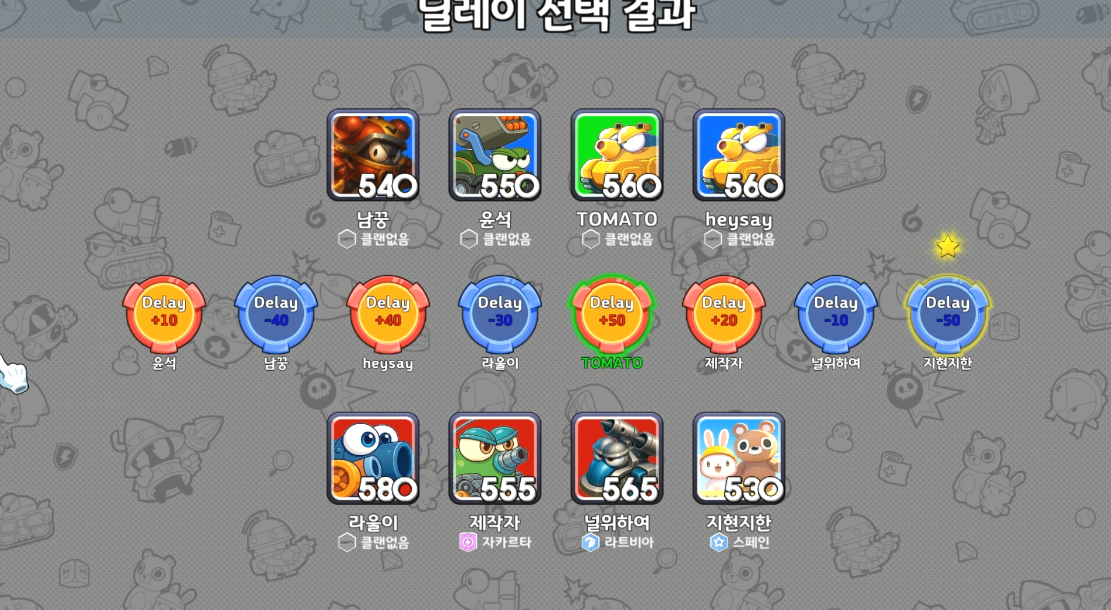The image size is (1111, 610).
Task: Select 윤석's green tank card
Action: point(494,155)
